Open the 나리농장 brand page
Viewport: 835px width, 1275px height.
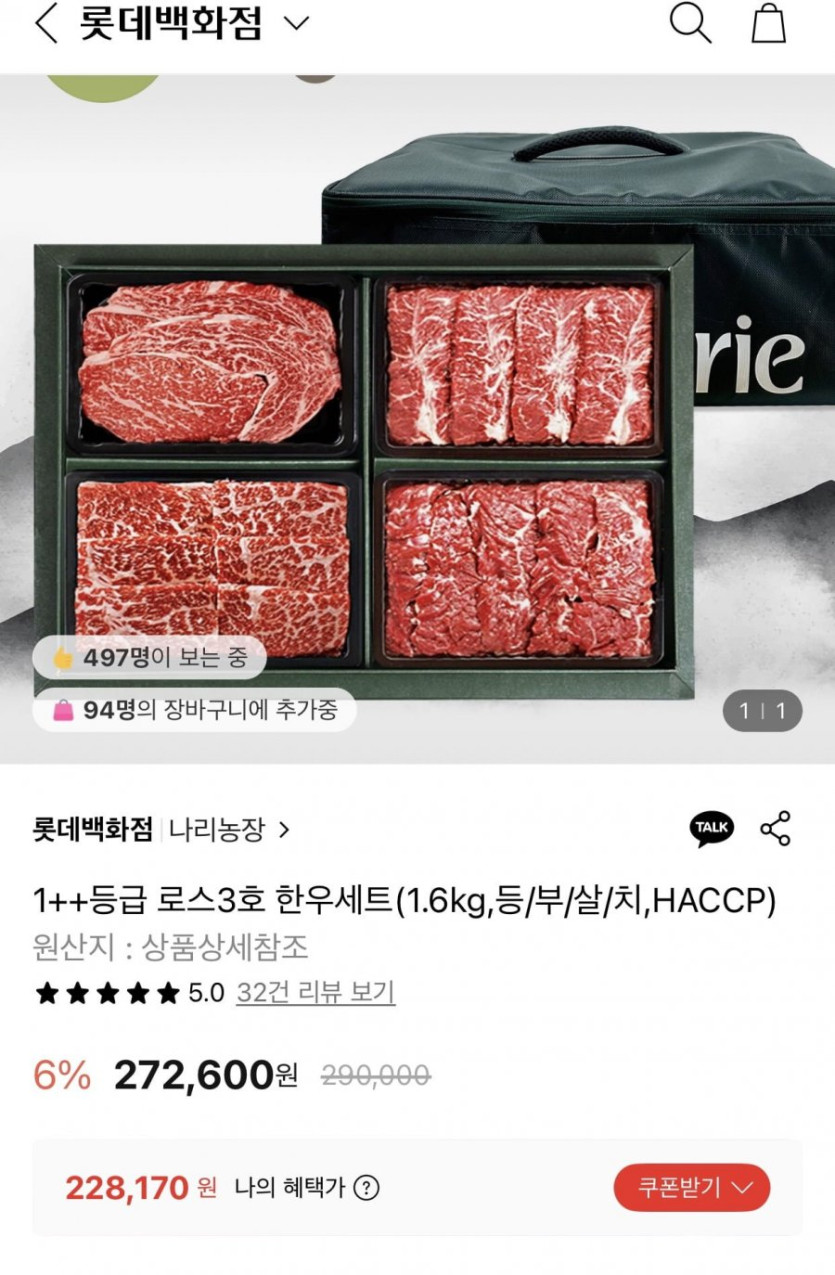tap(229, 829)
